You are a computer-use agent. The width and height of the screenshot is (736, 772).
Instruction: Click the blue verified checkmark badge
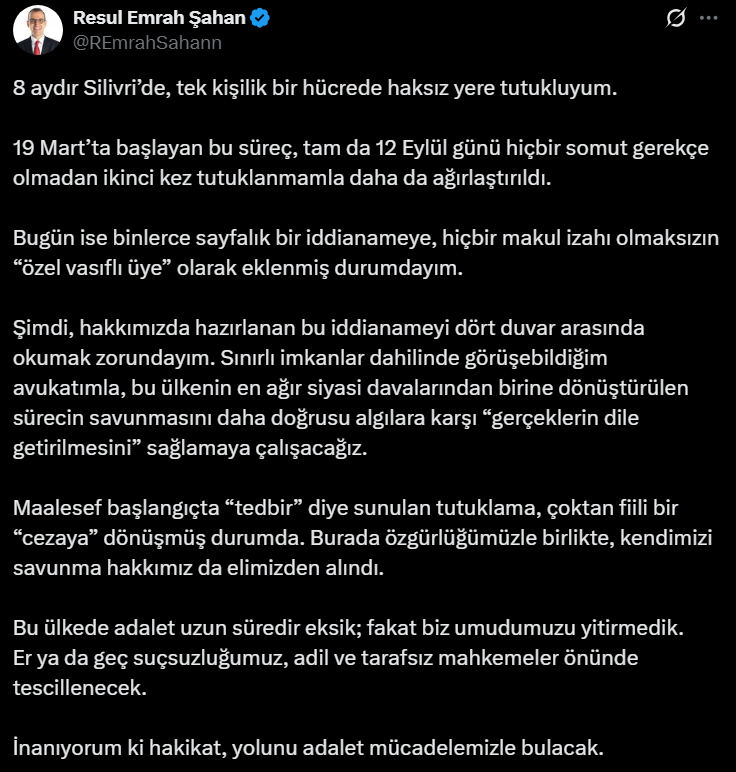coord(259,16)
